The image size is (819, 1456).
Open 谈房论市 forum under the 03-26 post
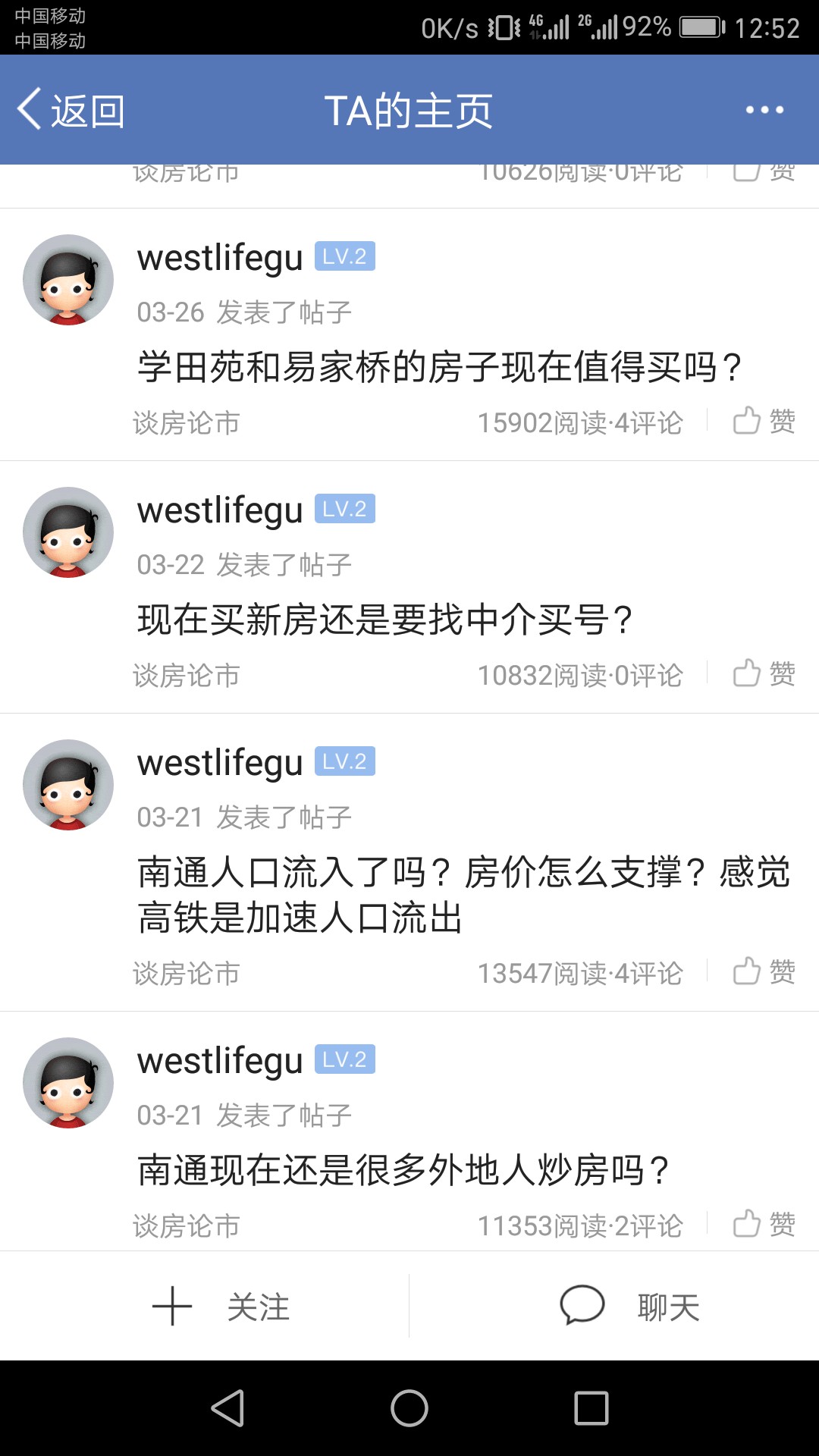tap(187, 423)
